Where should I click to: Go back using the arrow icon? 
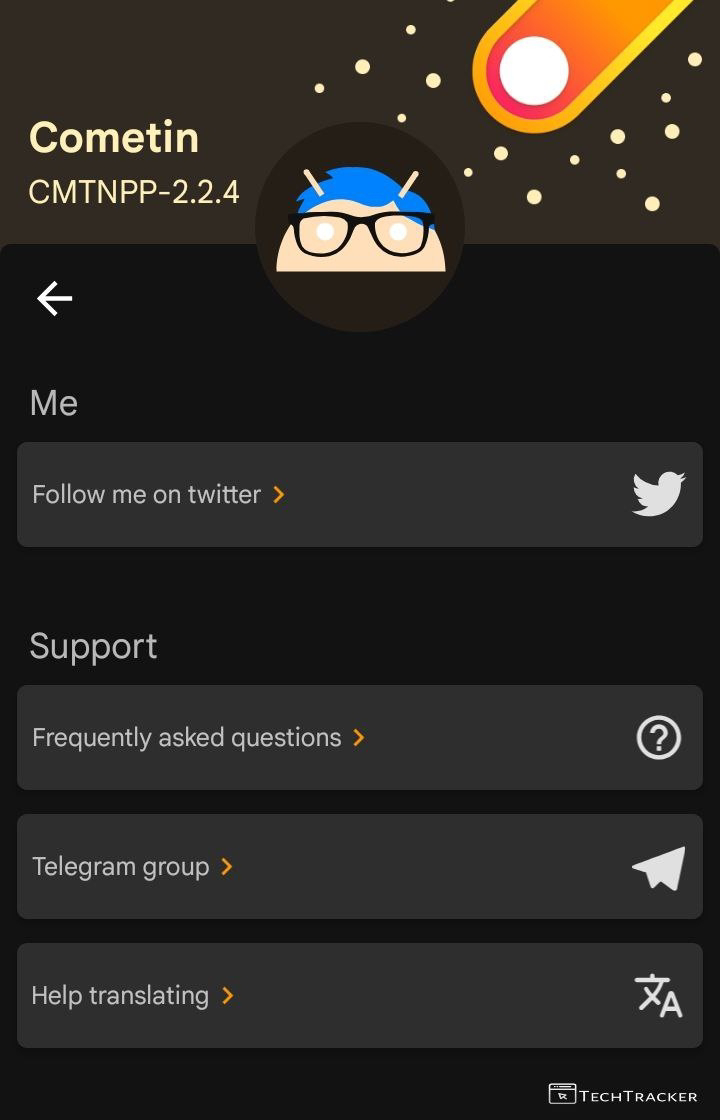pos(55,298)
